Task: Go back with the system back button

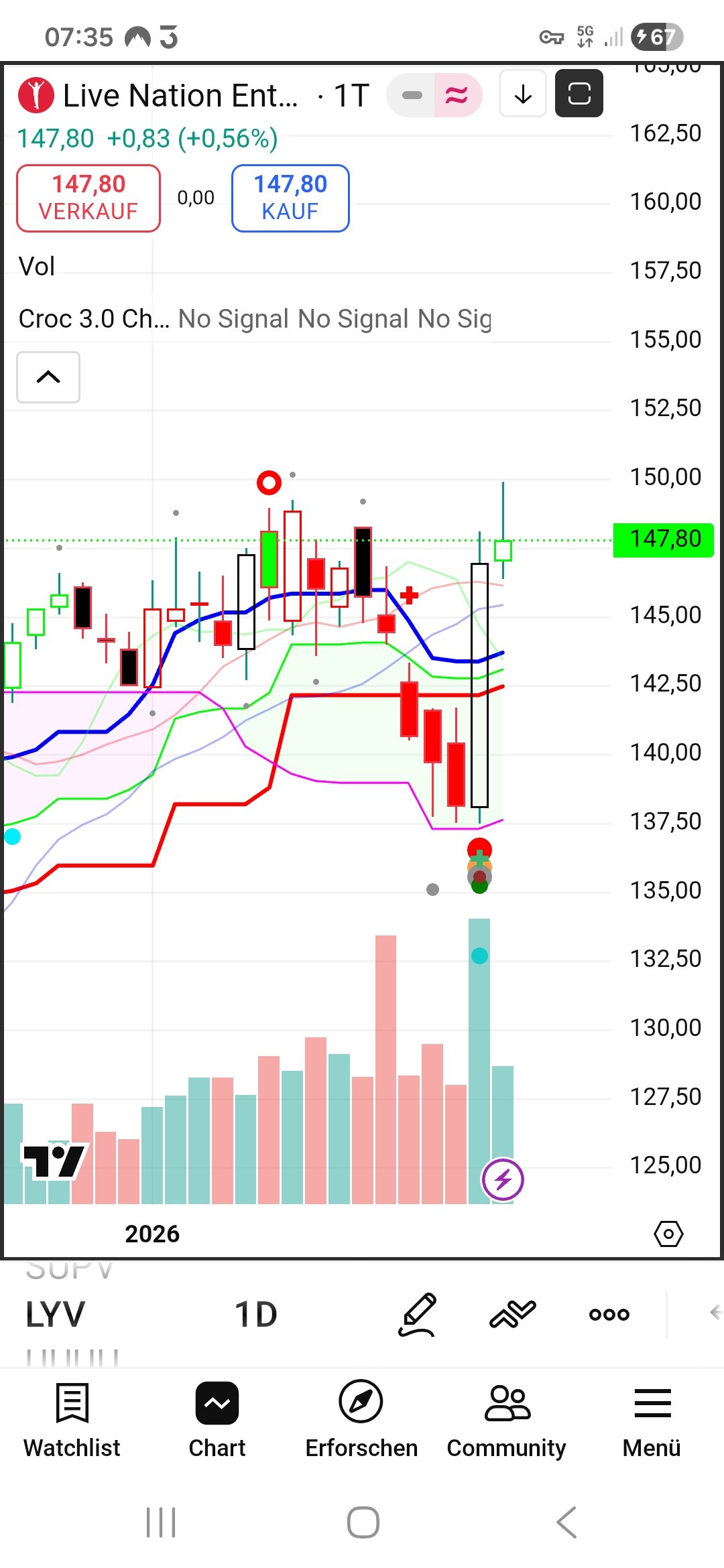Action: click(566, 1522)
